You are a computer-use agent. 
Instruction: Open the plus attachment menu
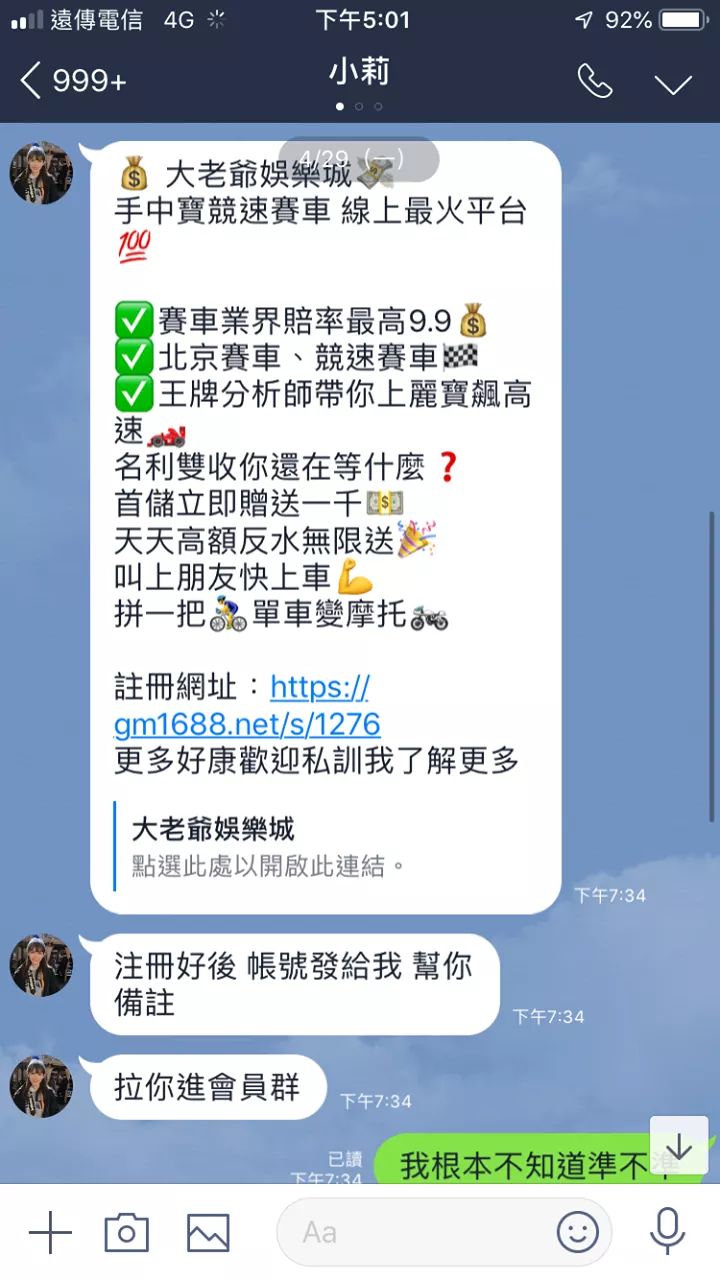point(50,1232)
